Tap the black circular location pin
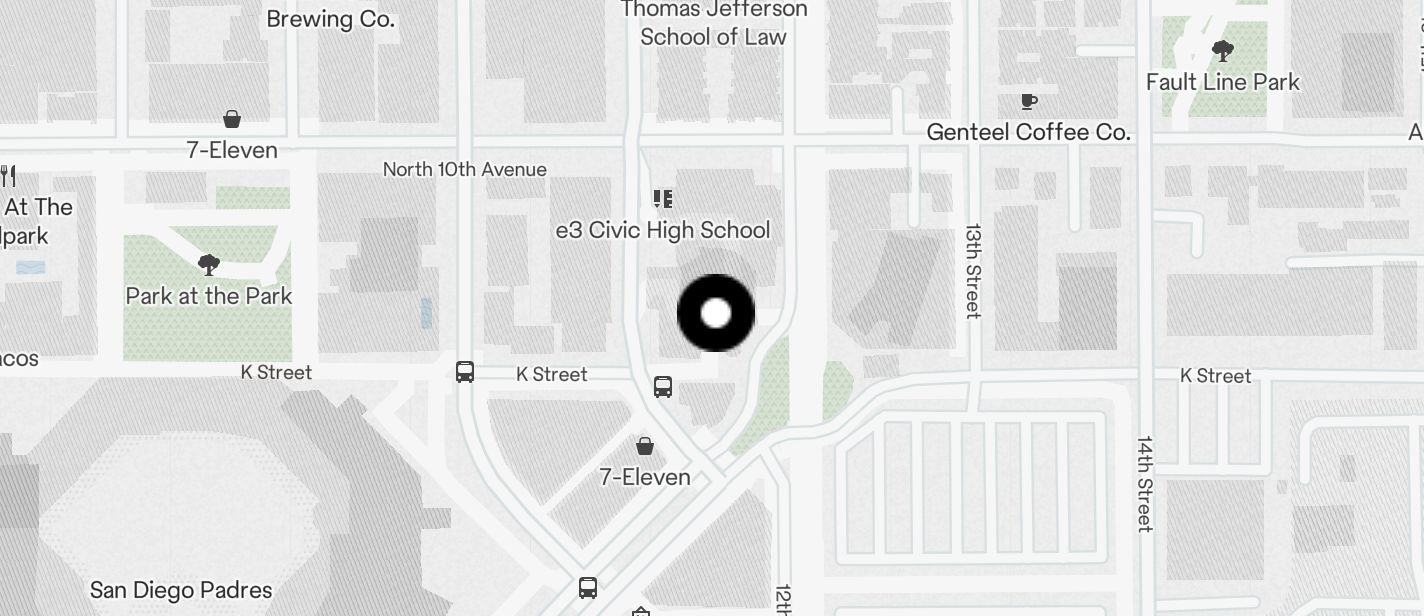The image size is (1424, 616). pos(716,313)
